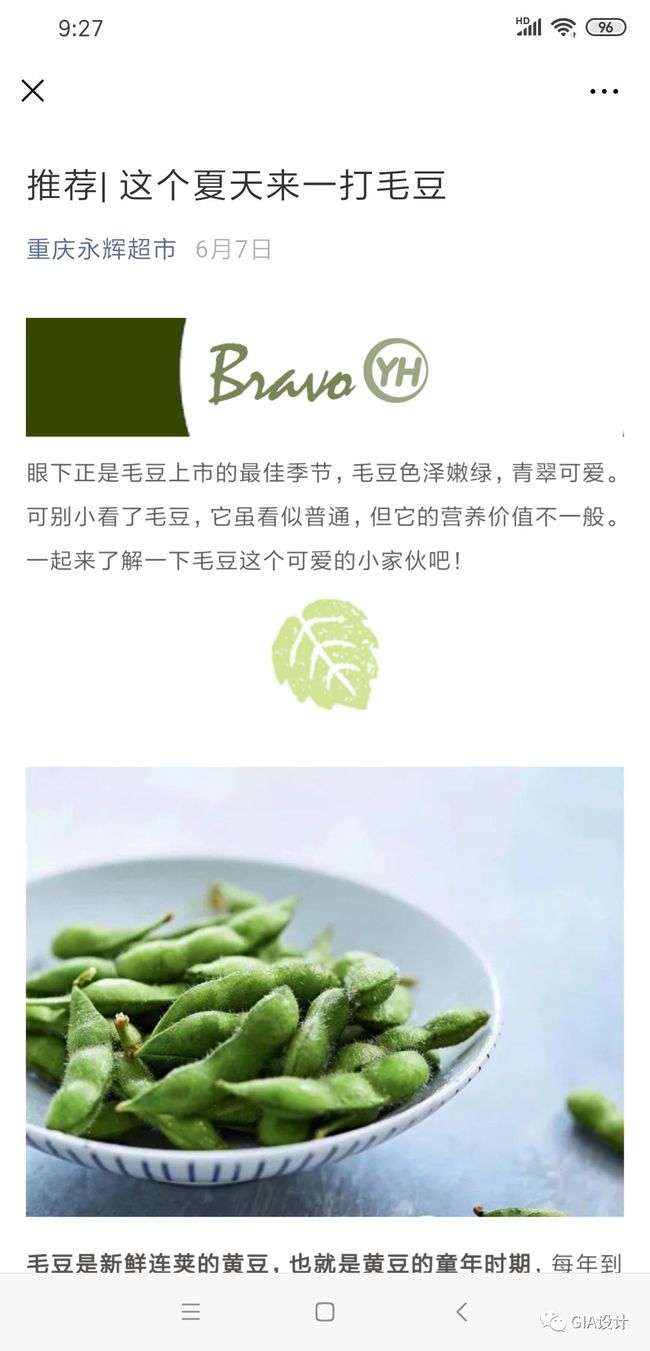This screenshot has height=1351, width=650.
Task: Close the article with the X icon
Action: point(33,91)
